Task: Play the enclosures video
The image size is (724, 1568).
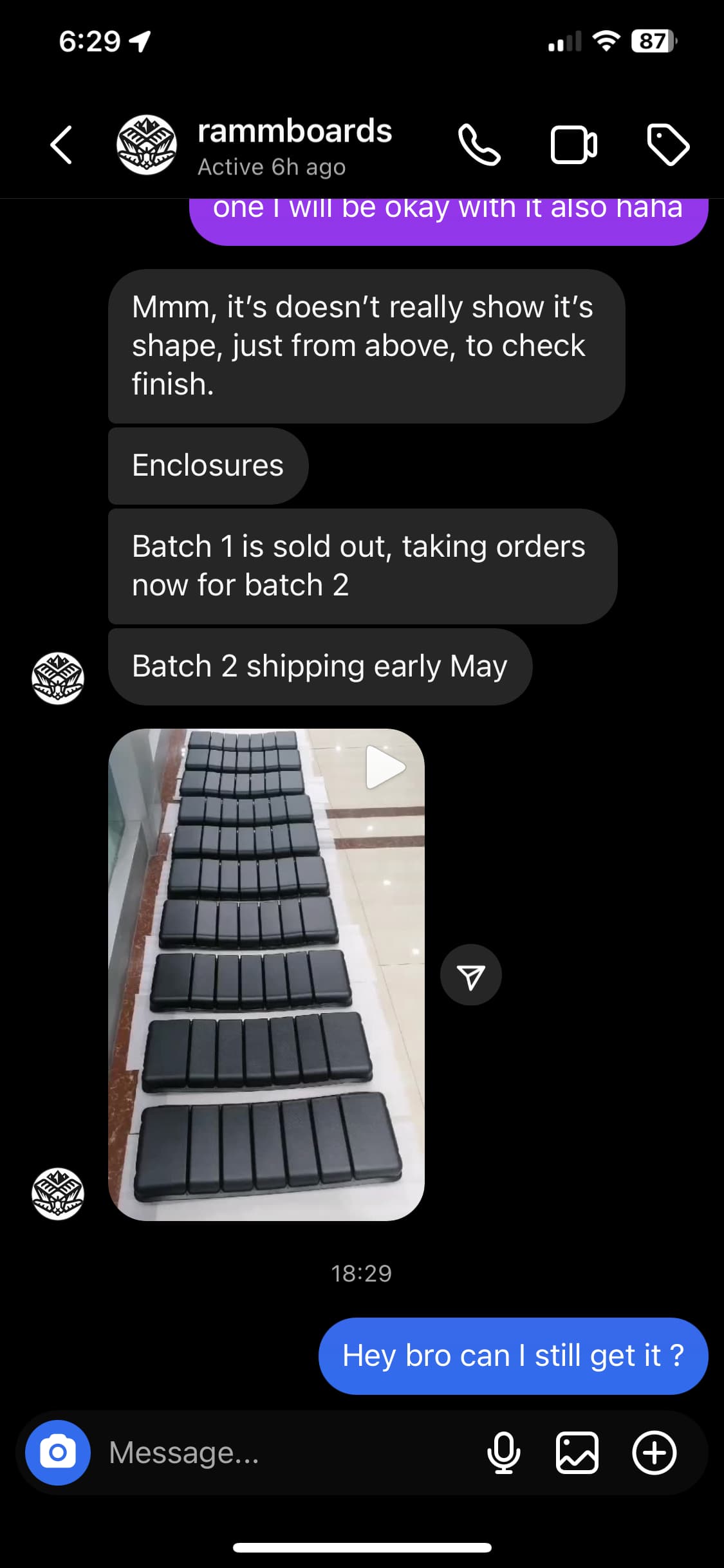Action: click(x=266, y=975)
